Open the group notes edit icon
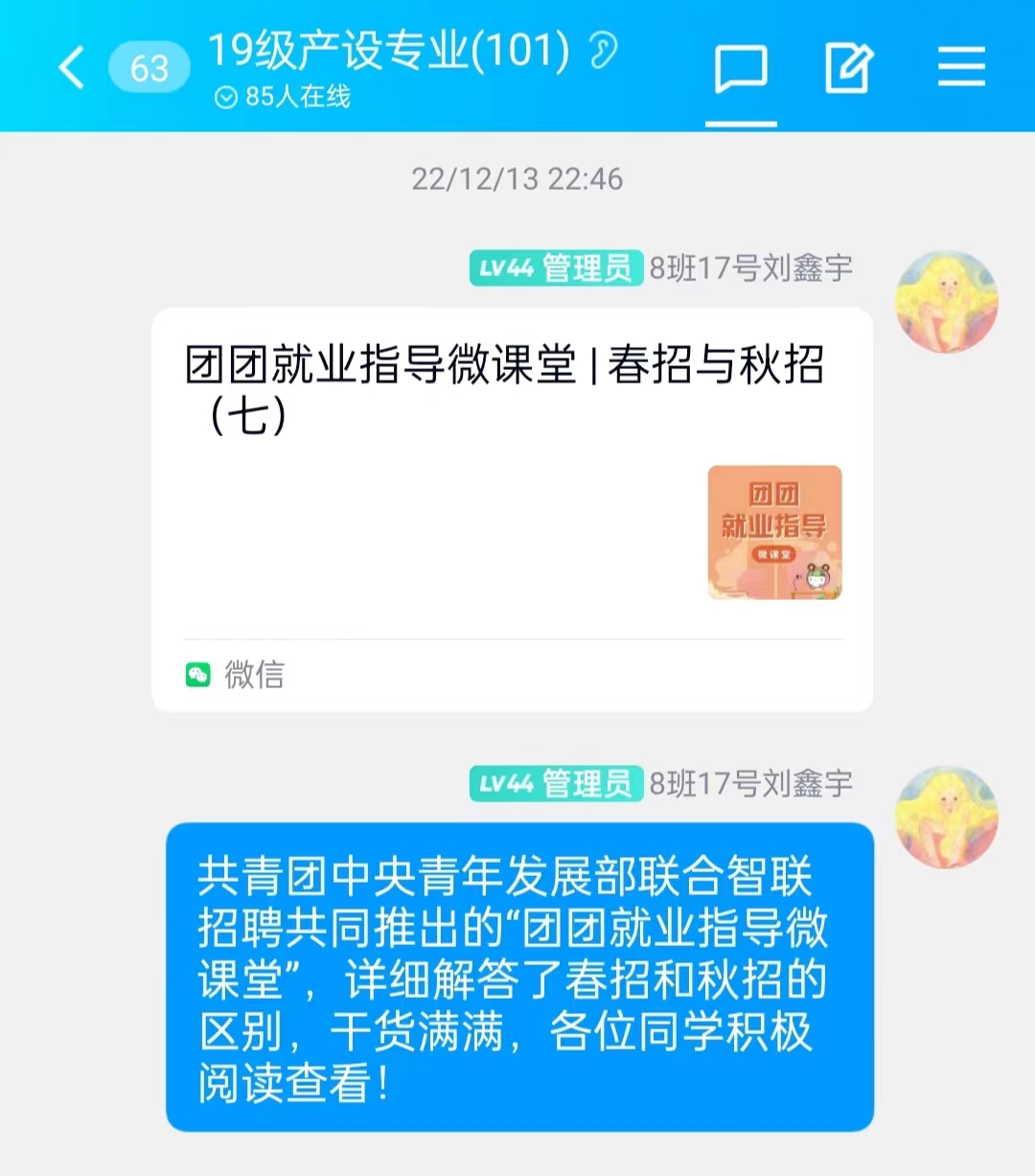 point(849,68)
